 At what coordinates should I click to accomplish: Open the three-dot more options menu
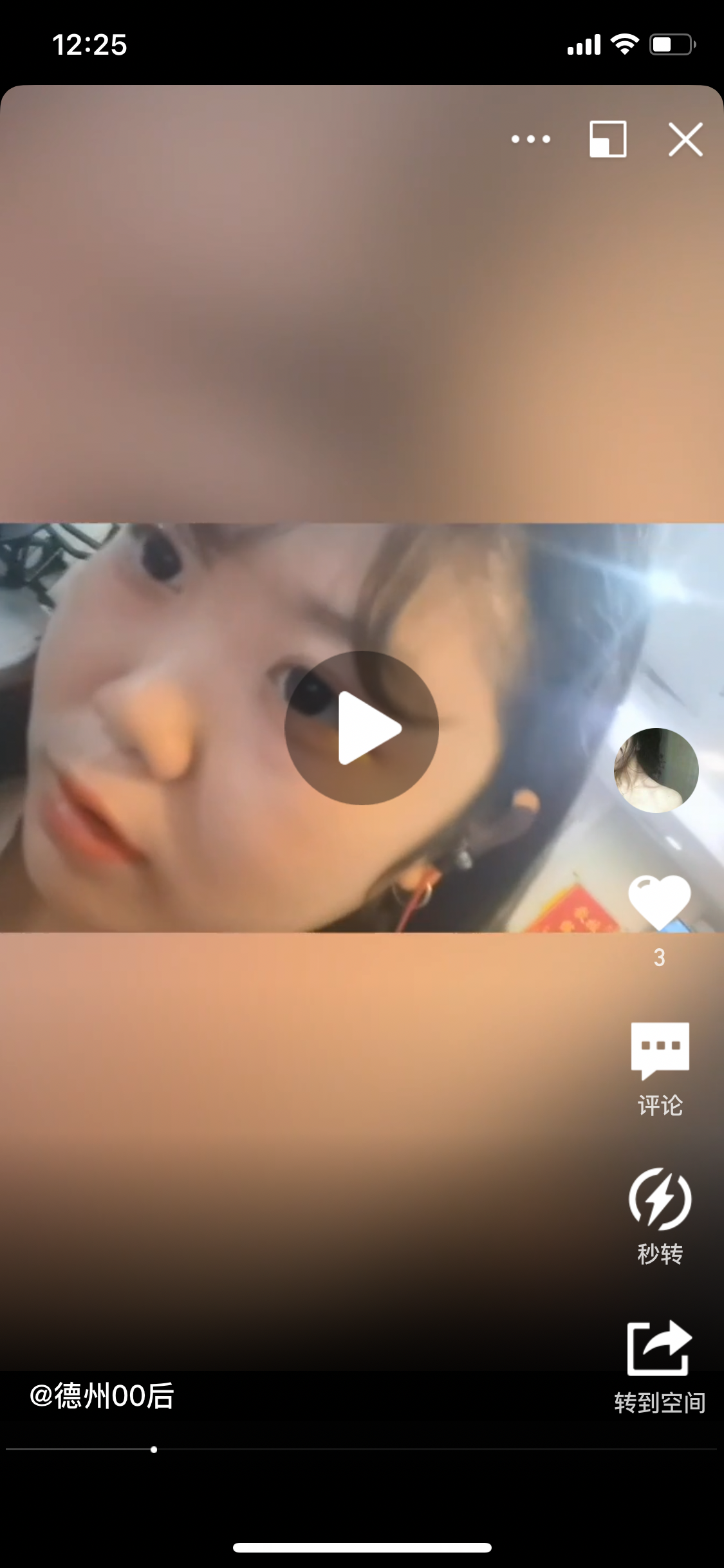tap(530, 139)
